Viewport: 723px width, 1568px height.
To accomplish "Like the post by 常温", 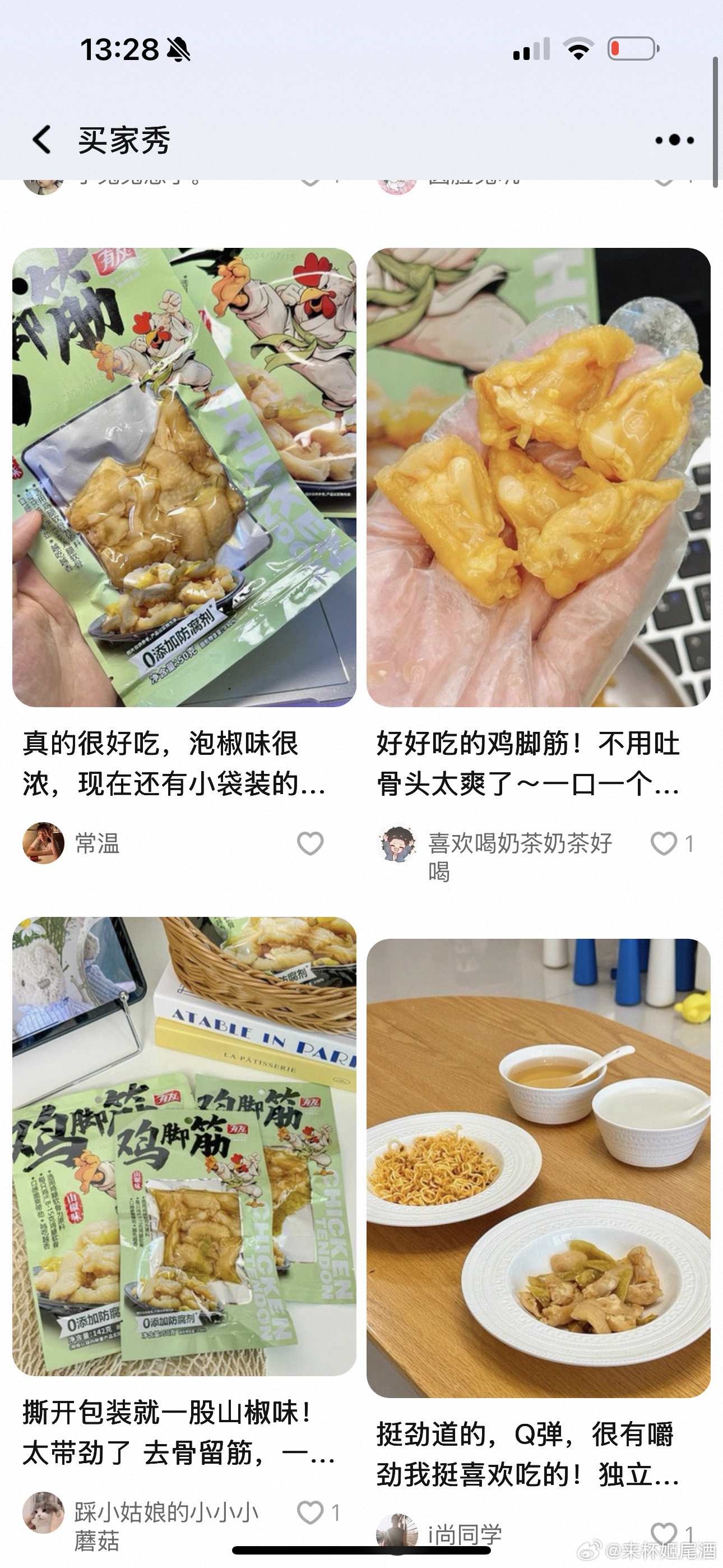I will (310, 843).
